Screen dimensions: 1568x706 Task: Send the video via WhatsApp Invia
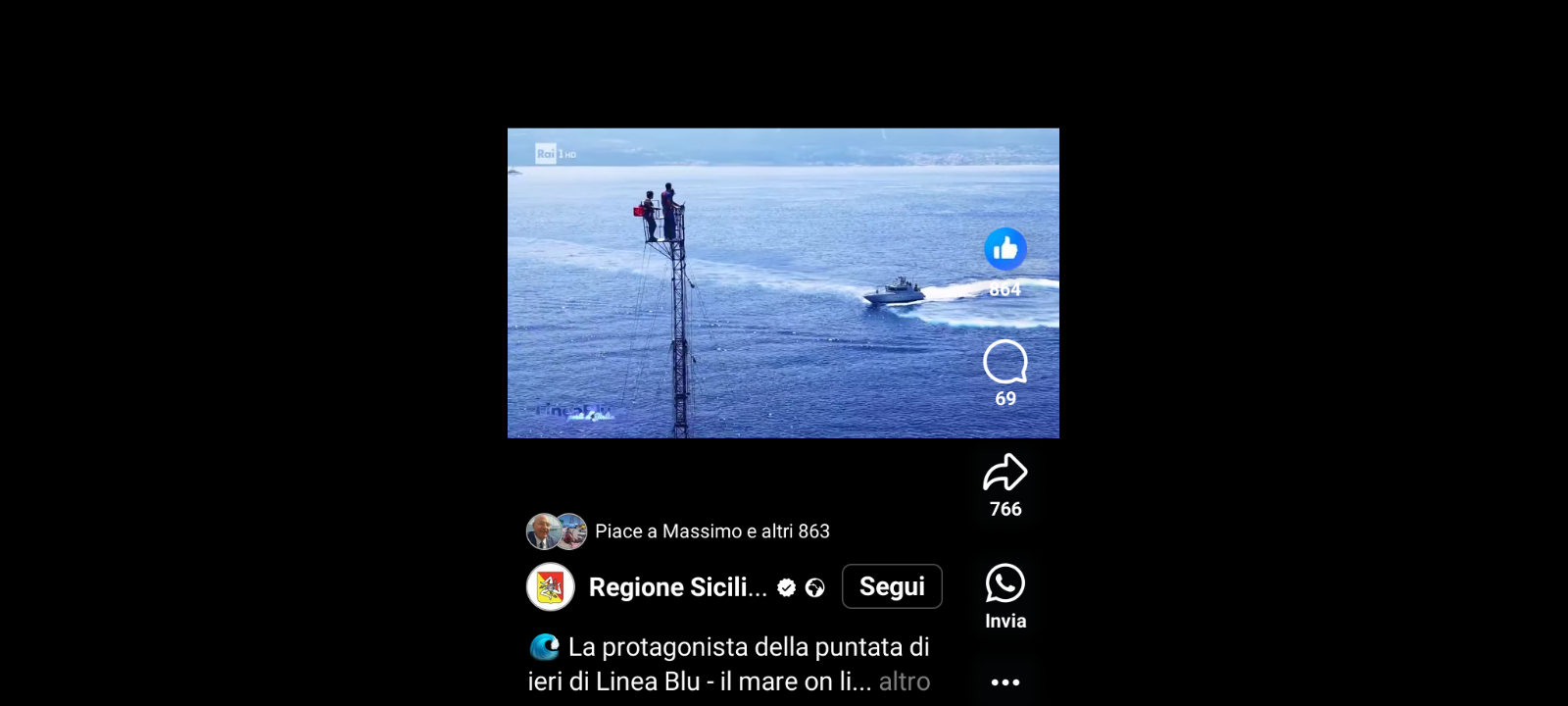pos(1005,584)
